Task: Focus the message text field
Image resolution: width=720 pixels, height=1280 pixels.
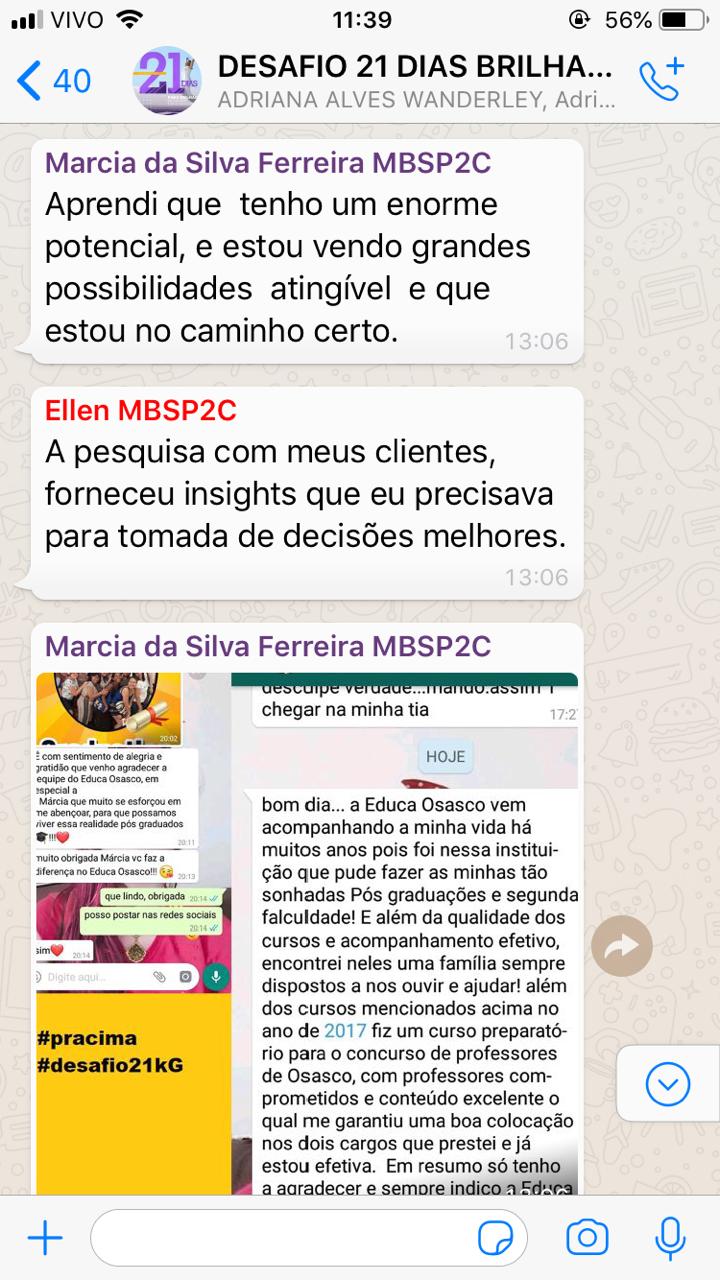Action: [280, 1239]
